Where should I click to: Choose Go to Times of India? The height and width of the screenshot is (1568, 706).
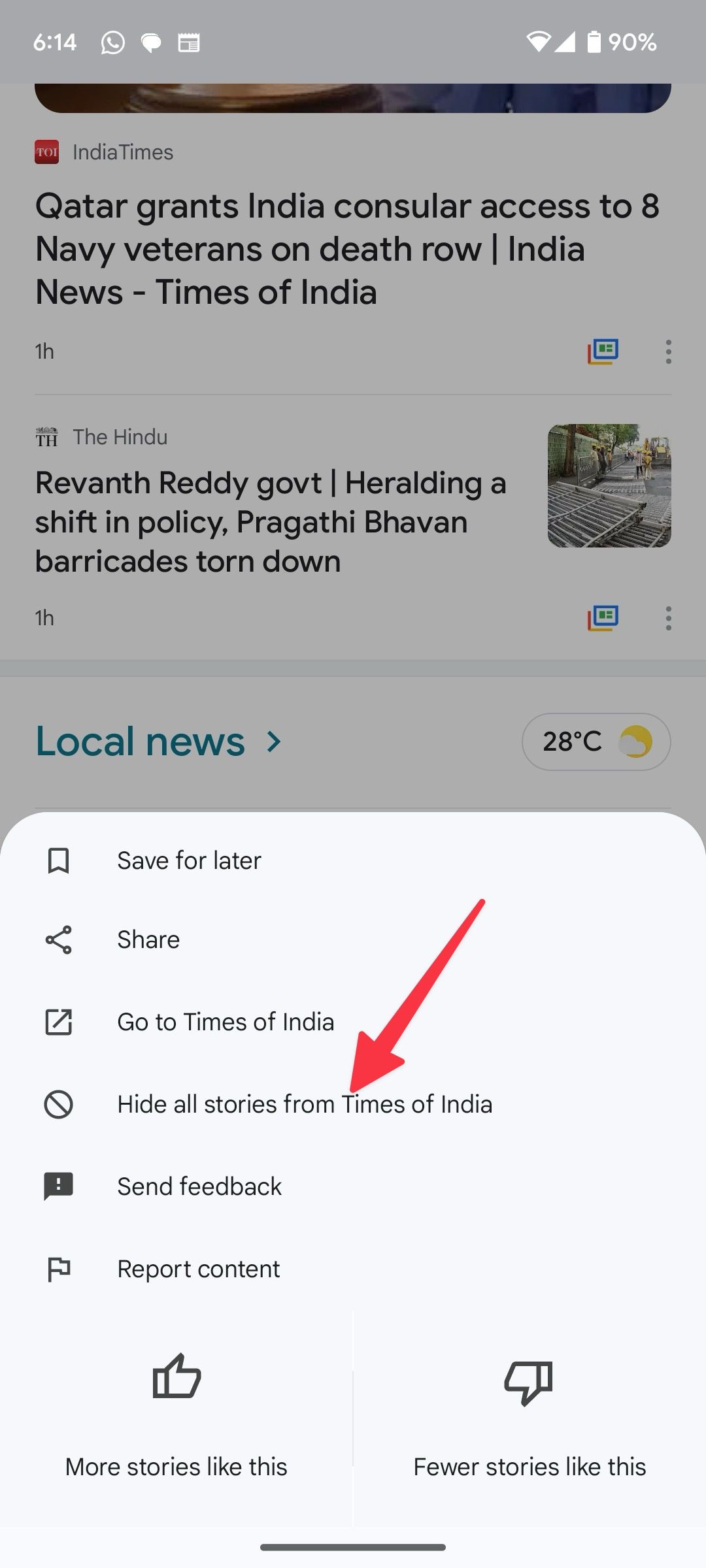[225, 1021]
